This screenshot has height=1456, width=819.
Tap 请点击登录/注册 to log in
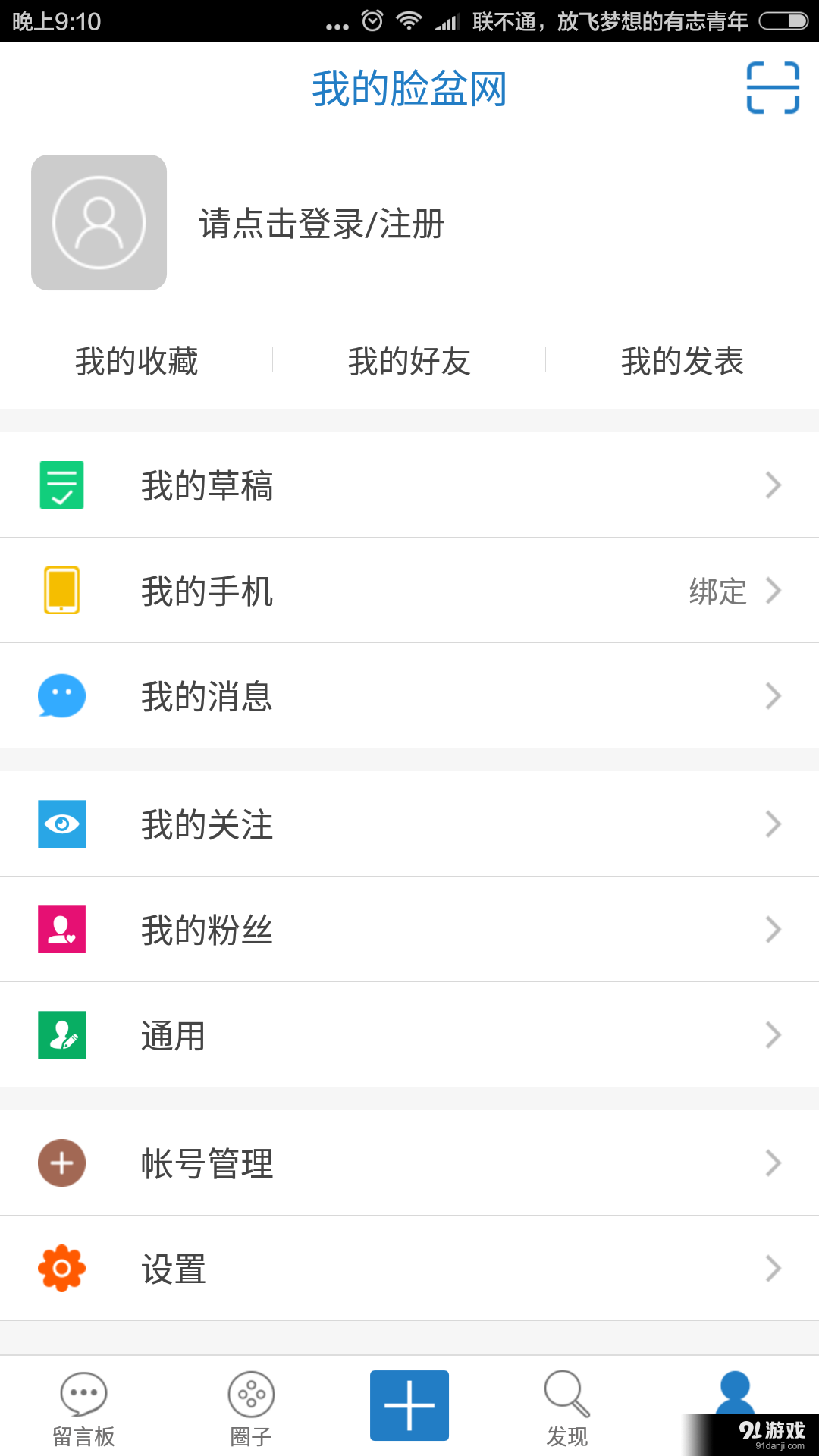320,224
